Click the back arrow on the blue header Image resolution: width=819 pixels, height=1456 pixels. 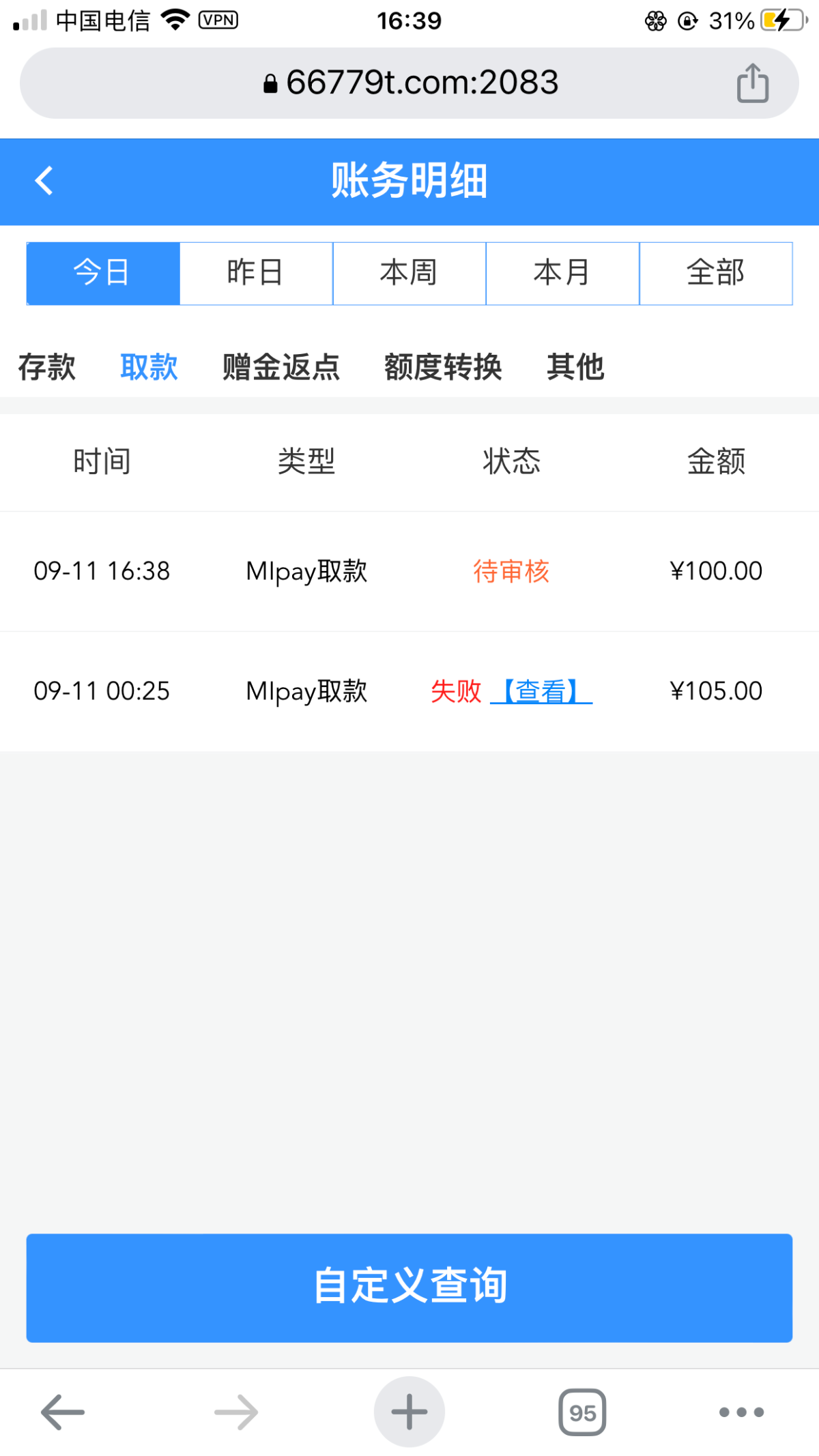[44, 181]
